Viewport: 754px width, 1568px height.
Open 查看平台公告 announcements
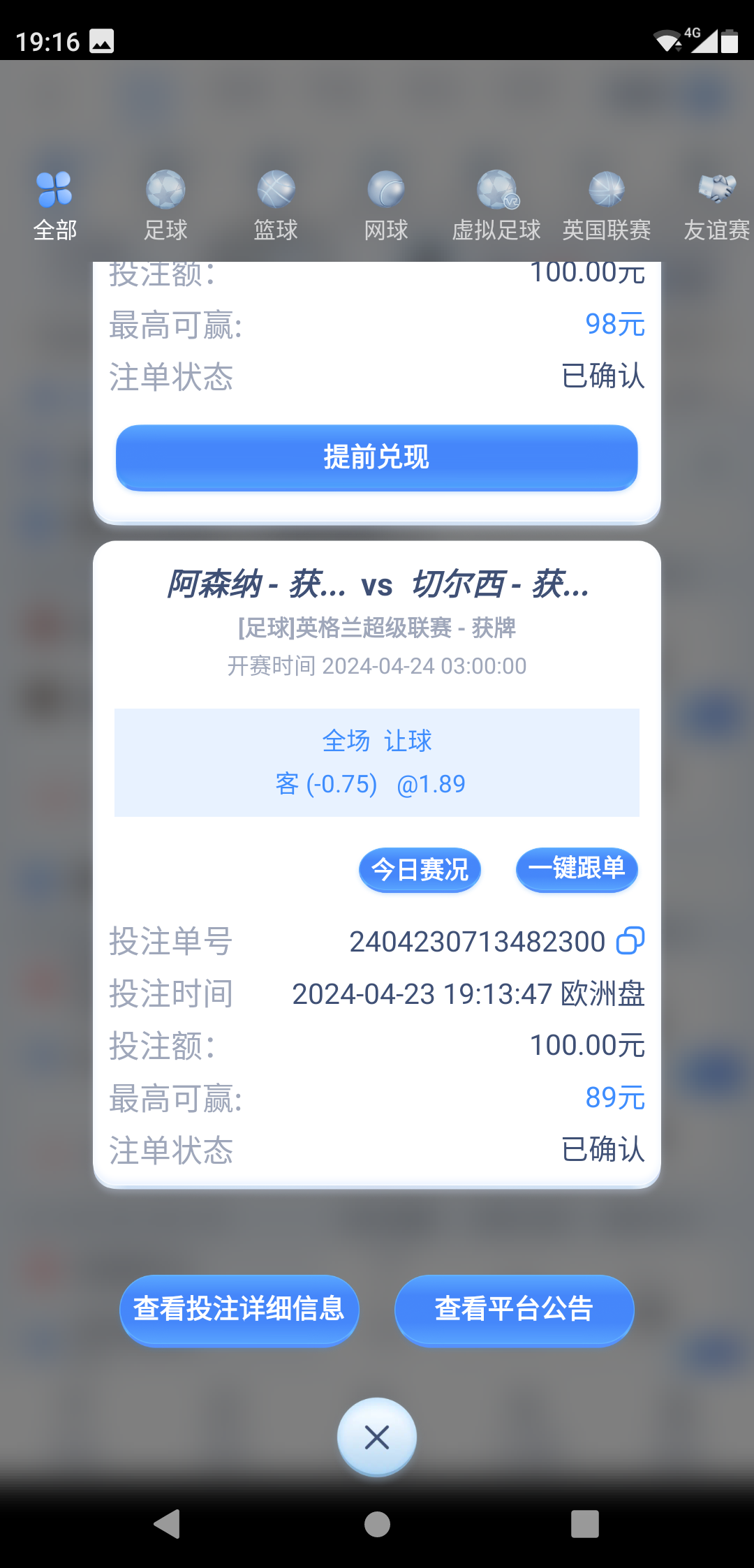[x=514, y=1309]
